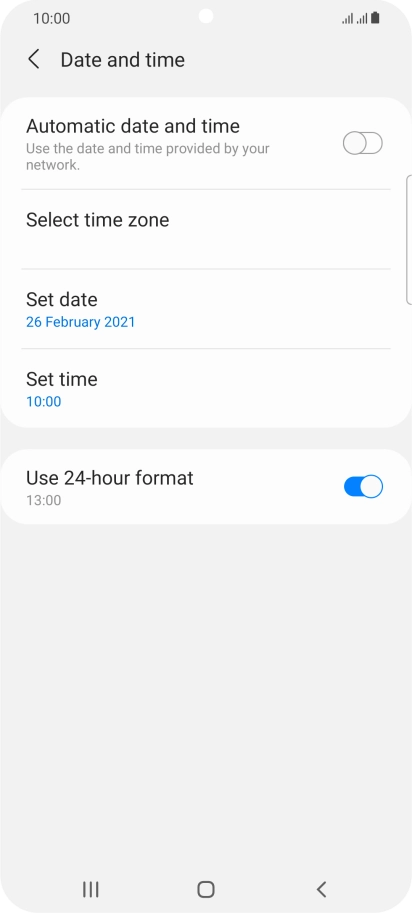
Task: Go back from Date and time
Action: click(34, 60)
